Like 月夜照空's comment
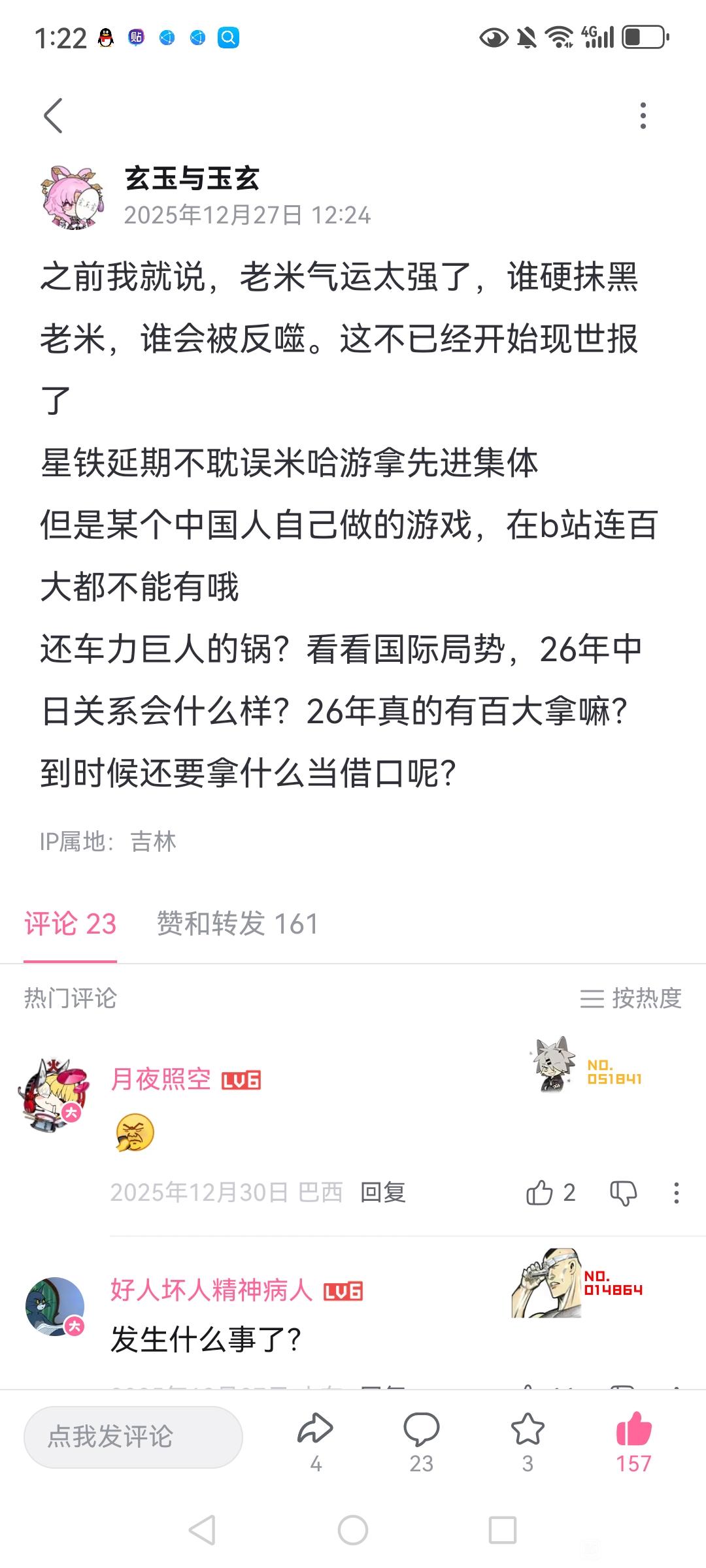This screenshot has height=1568, width=706. 540,1192
